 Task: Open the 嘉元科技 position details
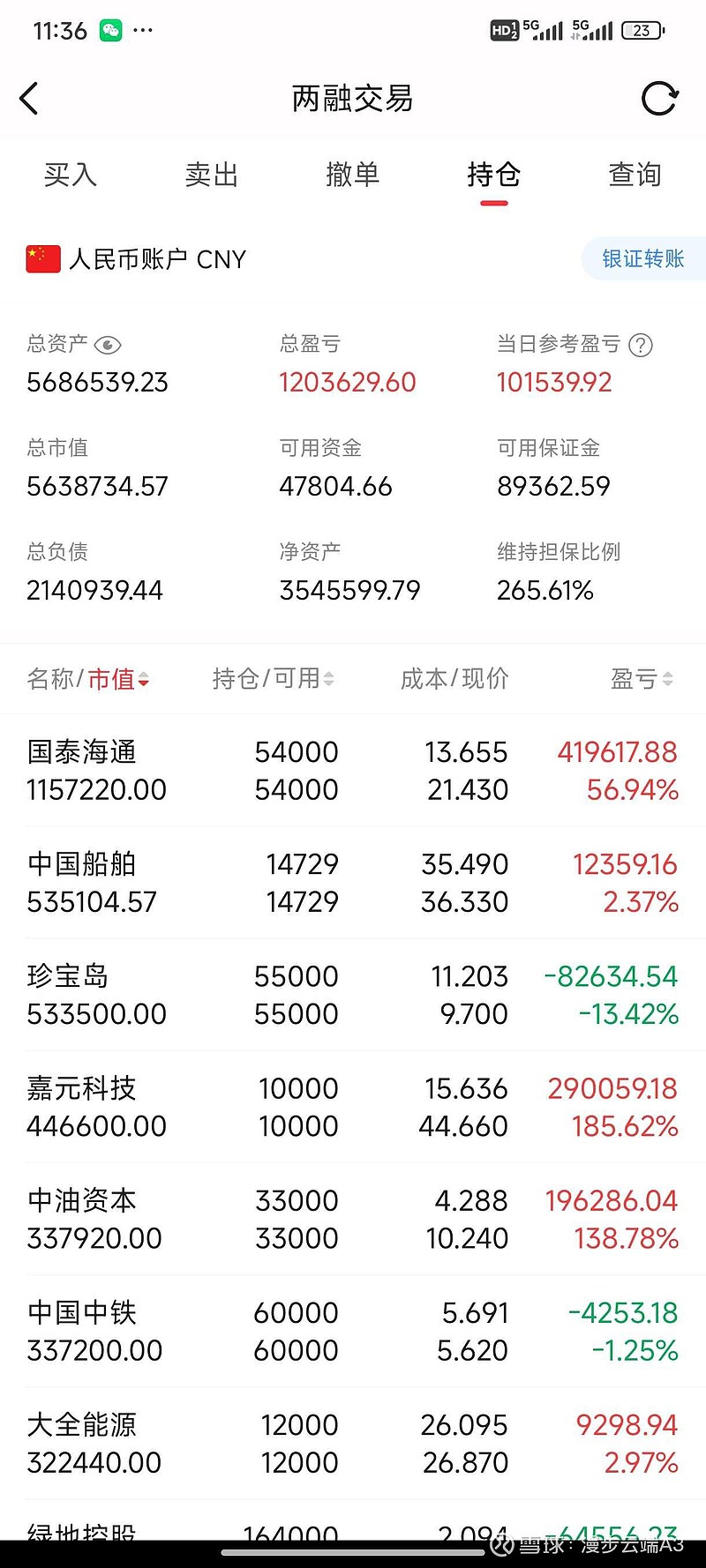353,1106
